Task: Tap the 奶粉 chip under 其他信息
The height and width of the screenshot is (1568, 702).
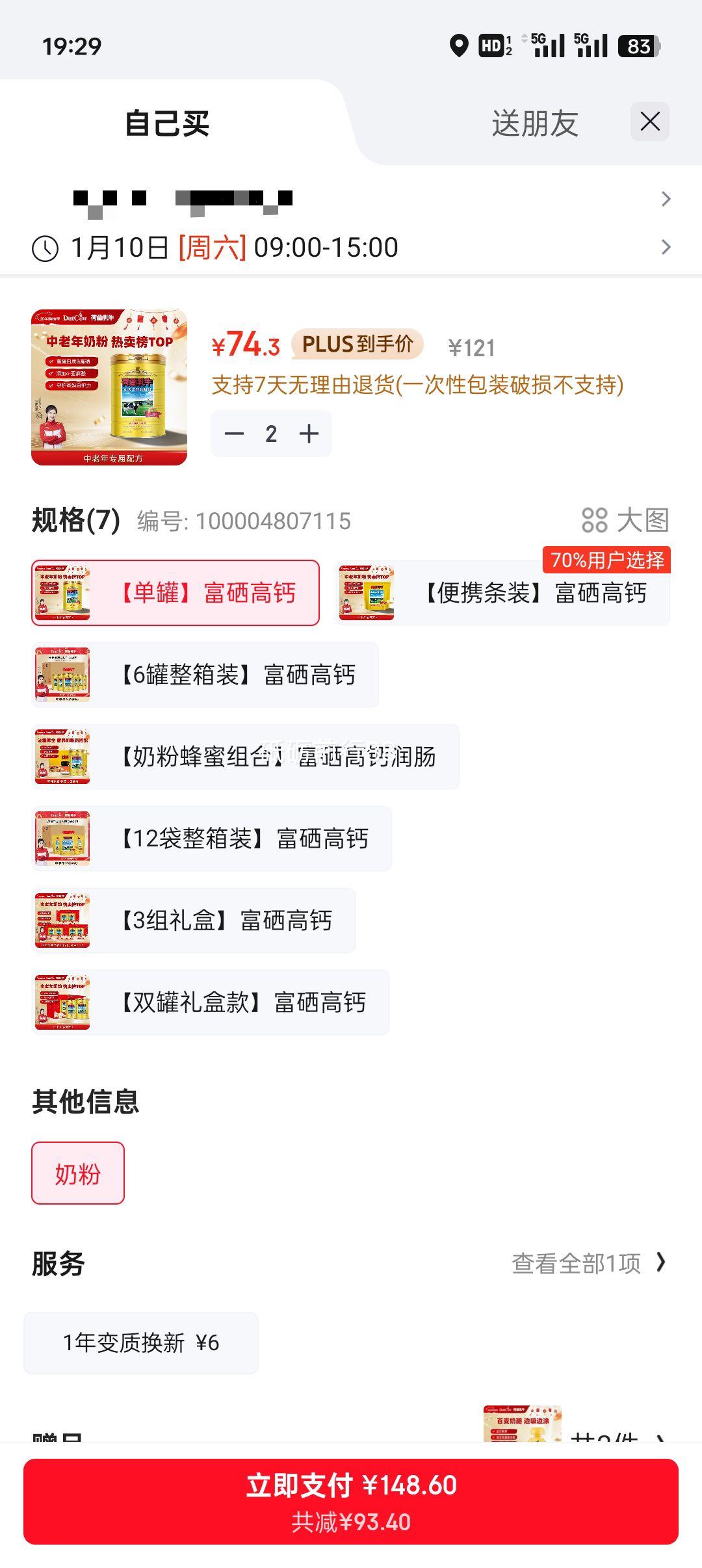Action: [x=78, y=1173]
